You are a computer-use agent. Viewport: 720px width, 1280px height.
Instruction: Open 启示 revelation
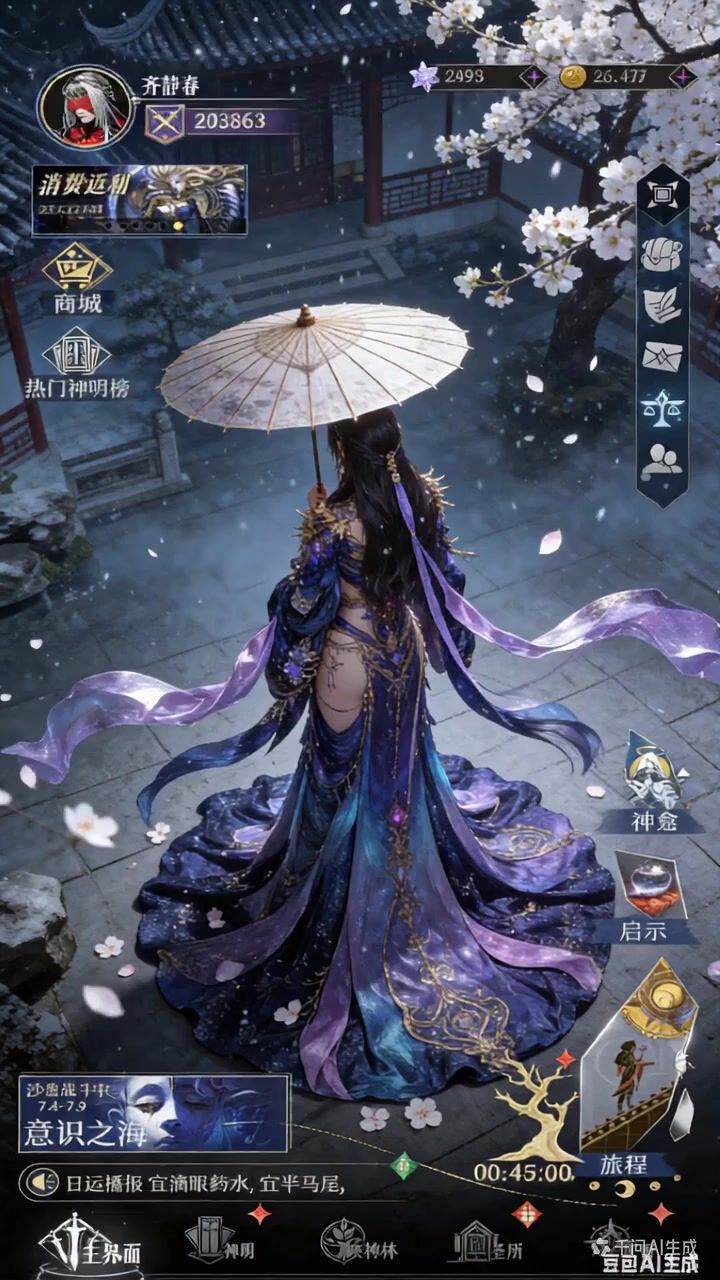click(645, 897)
